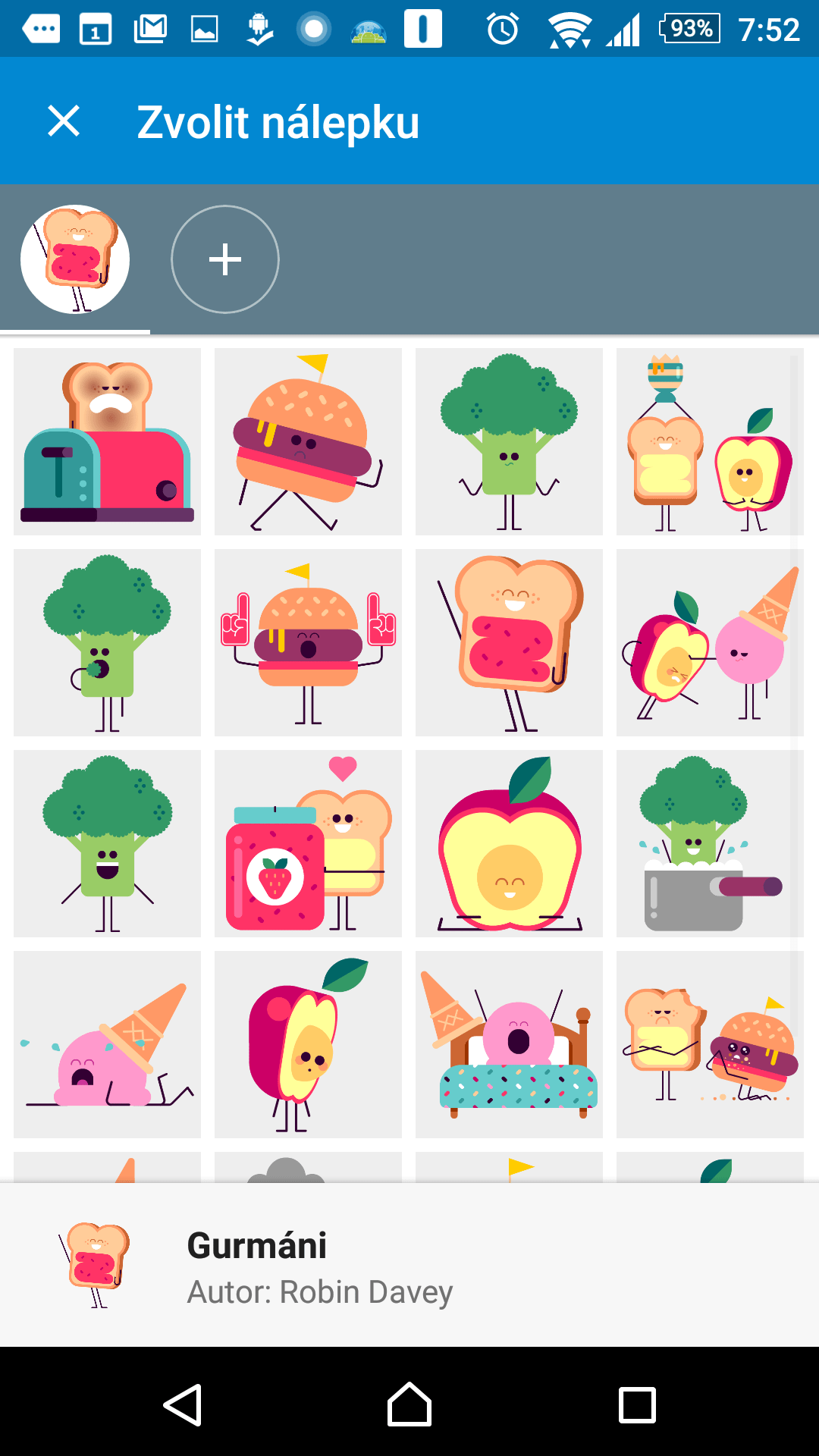Choose the burnt toast in toaster sticker
The height and width of the screenshot is (1456, 819).
pyautogui.click(x=107, y=441)
